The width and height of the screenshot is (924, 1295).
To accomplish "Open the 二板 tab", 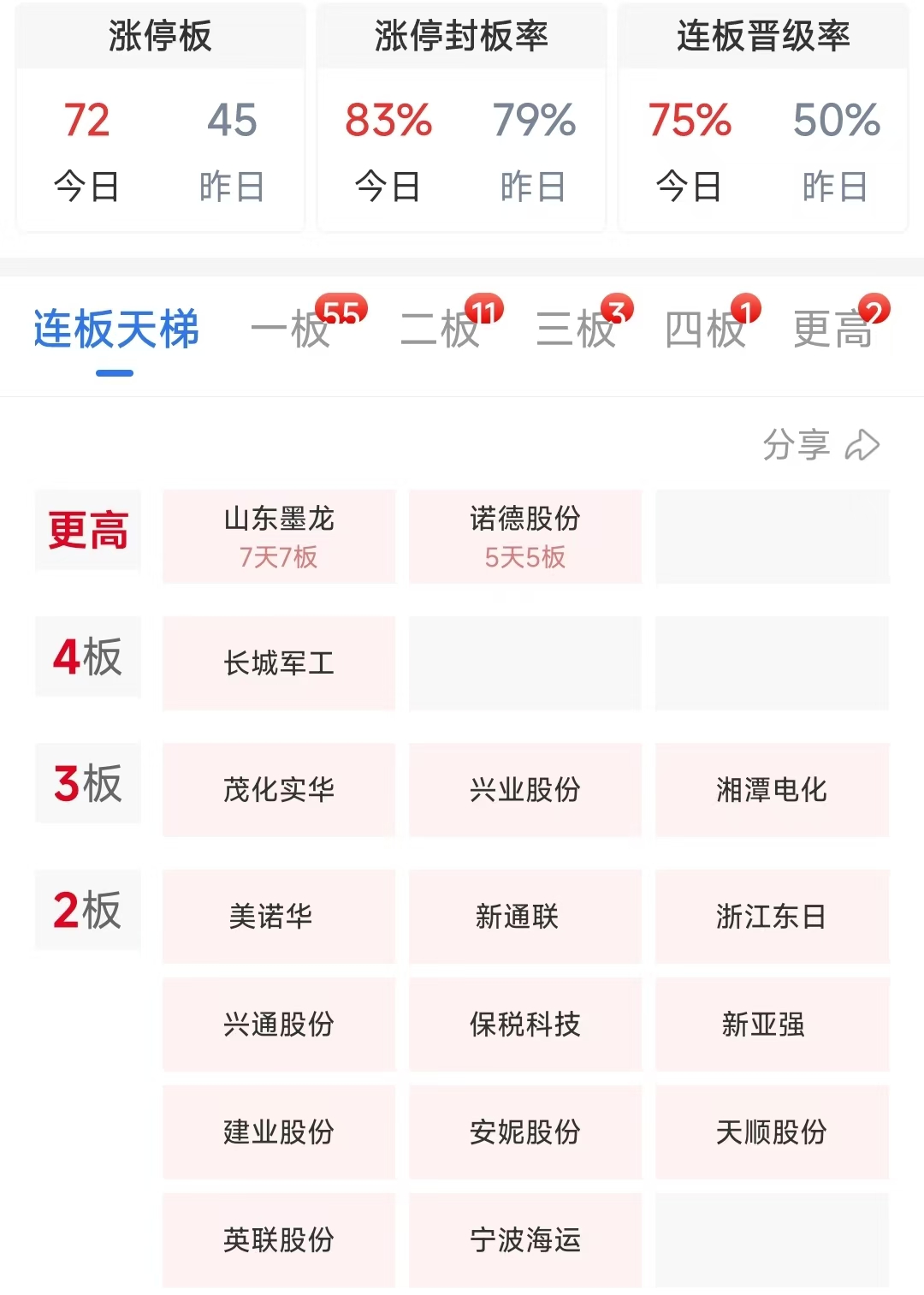I will point(441,330).
